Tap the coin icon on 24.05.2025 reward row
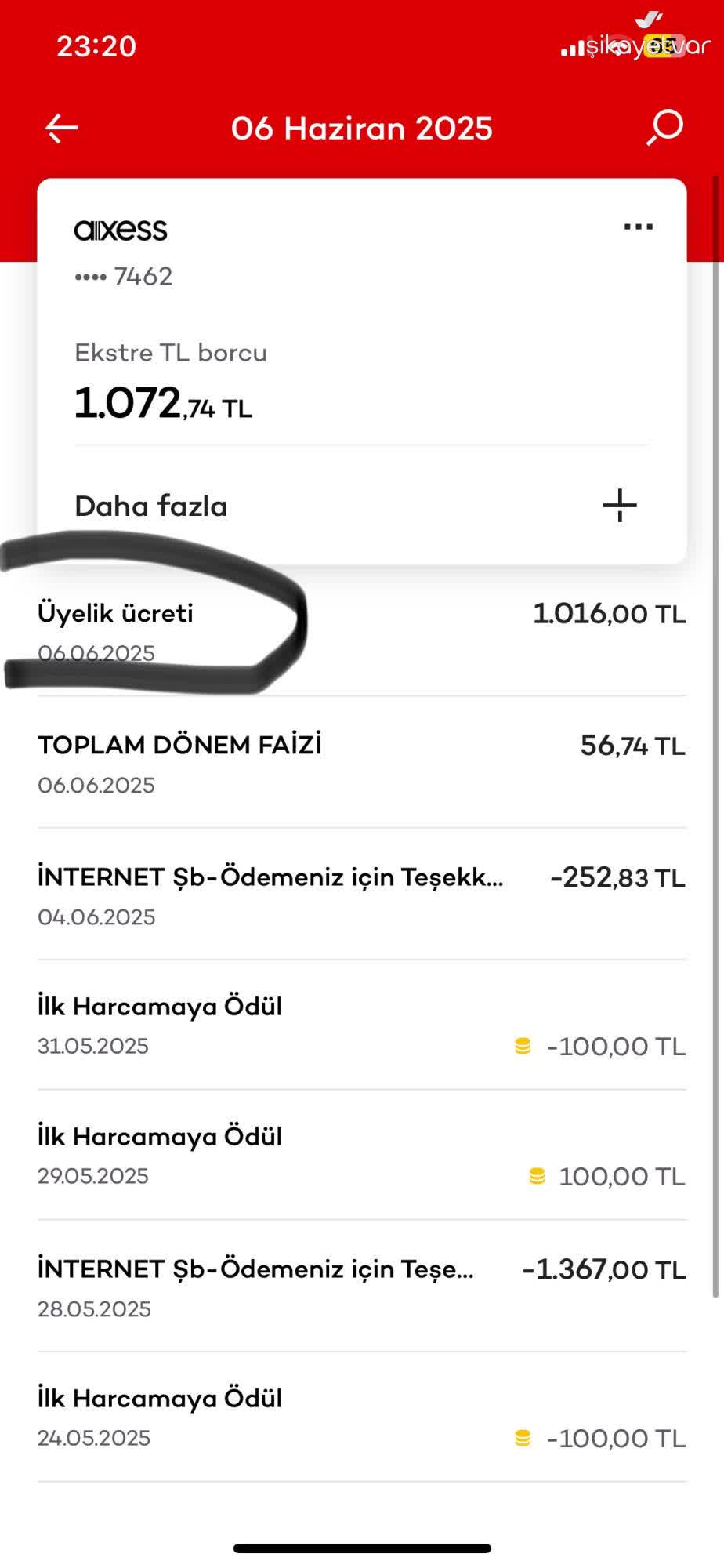724x1568 pixels. [523, 1438]
